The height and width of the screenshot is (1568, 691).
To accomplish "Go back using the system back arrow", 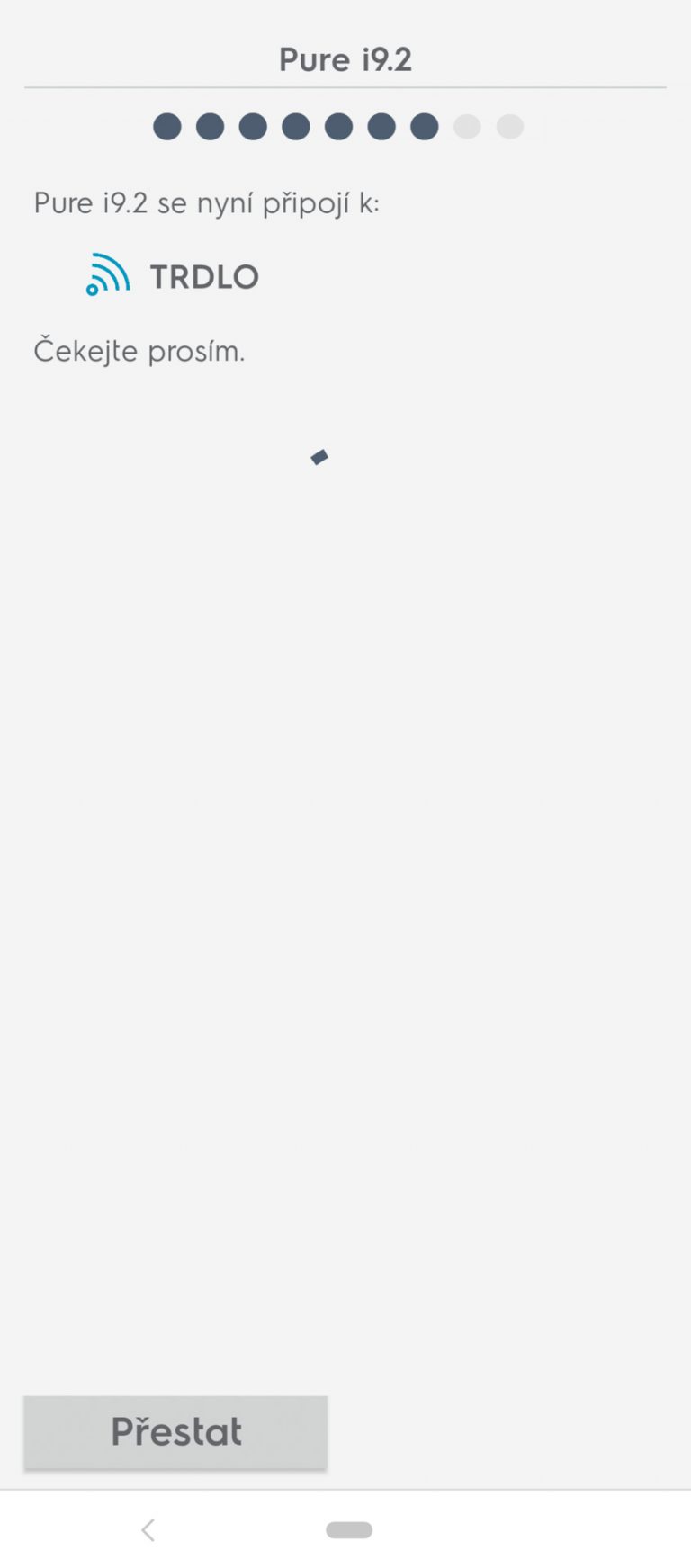I will tap(148, 1529).
